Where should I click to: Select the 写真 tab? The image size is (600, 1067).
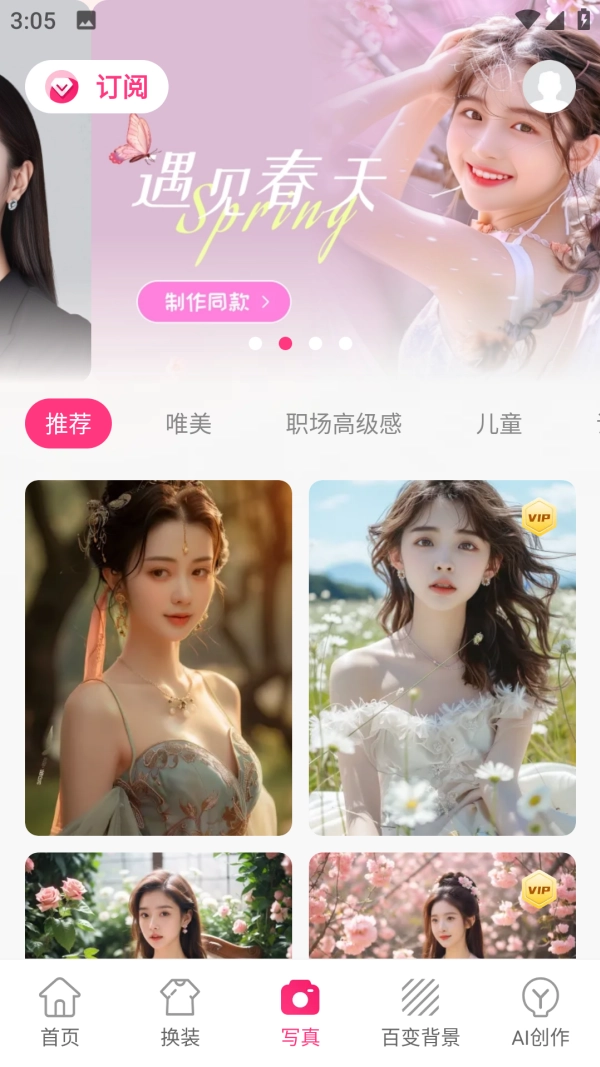tap(300, 1012)
